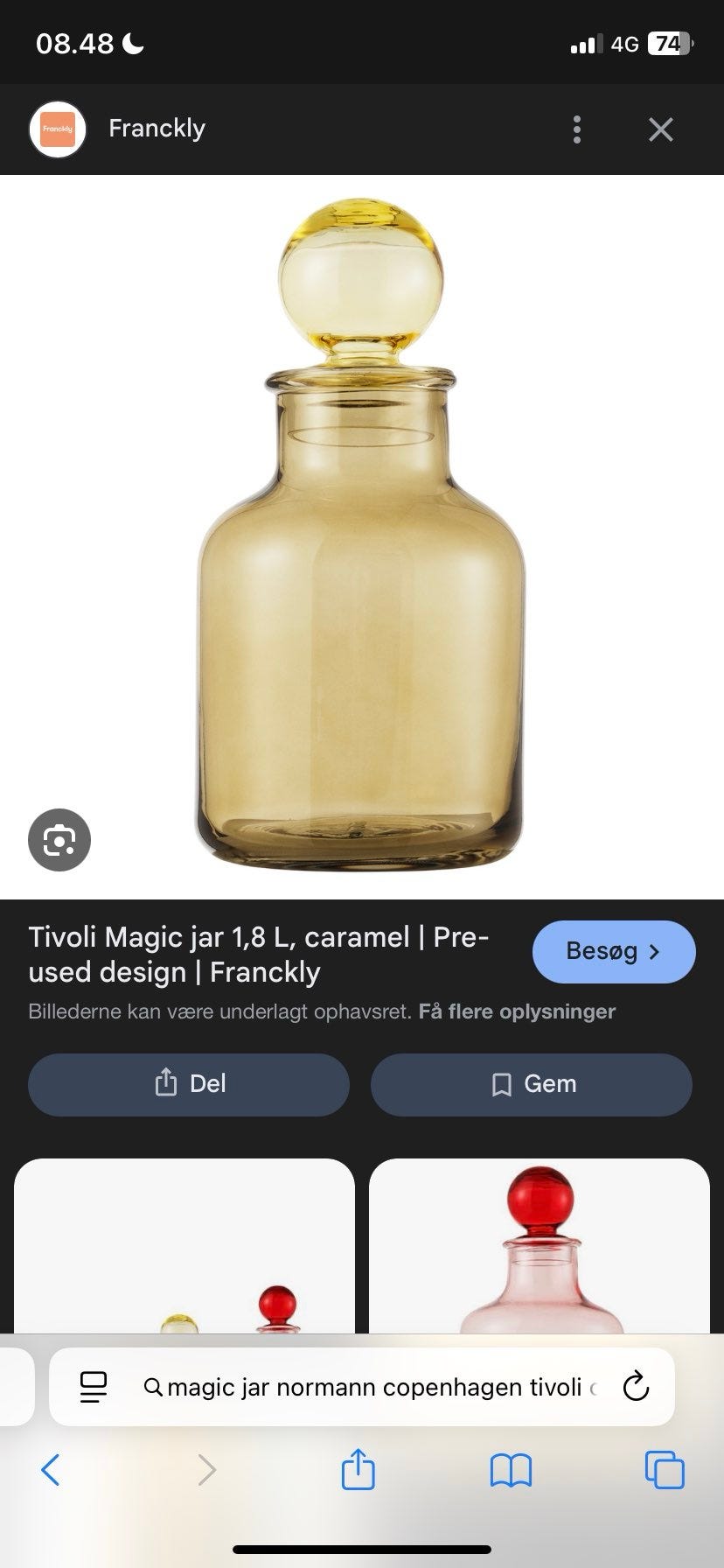Reload the page
Screen dimensions: 724x1568
[636, 1386]
